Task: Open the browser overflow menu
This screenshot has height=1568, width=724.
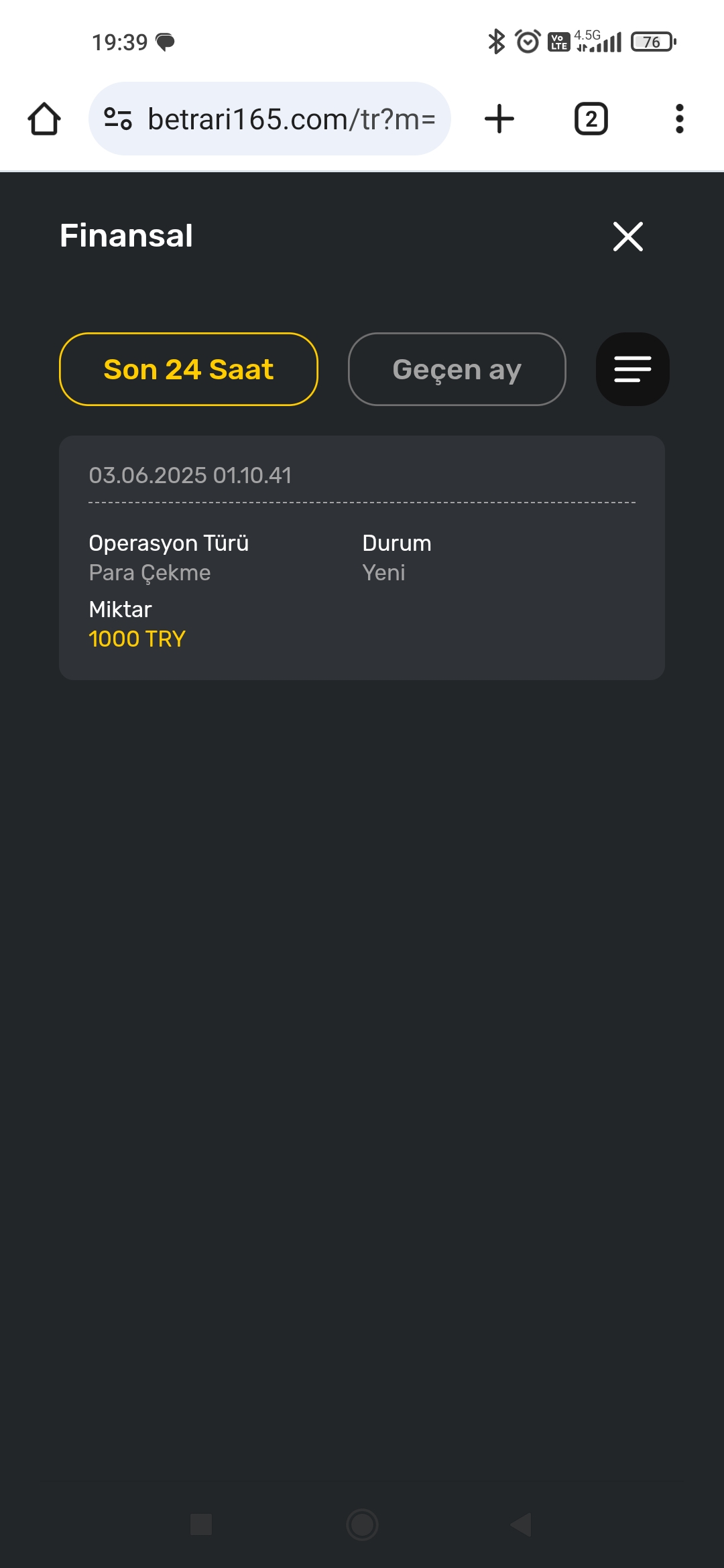Action: point(680,119)
